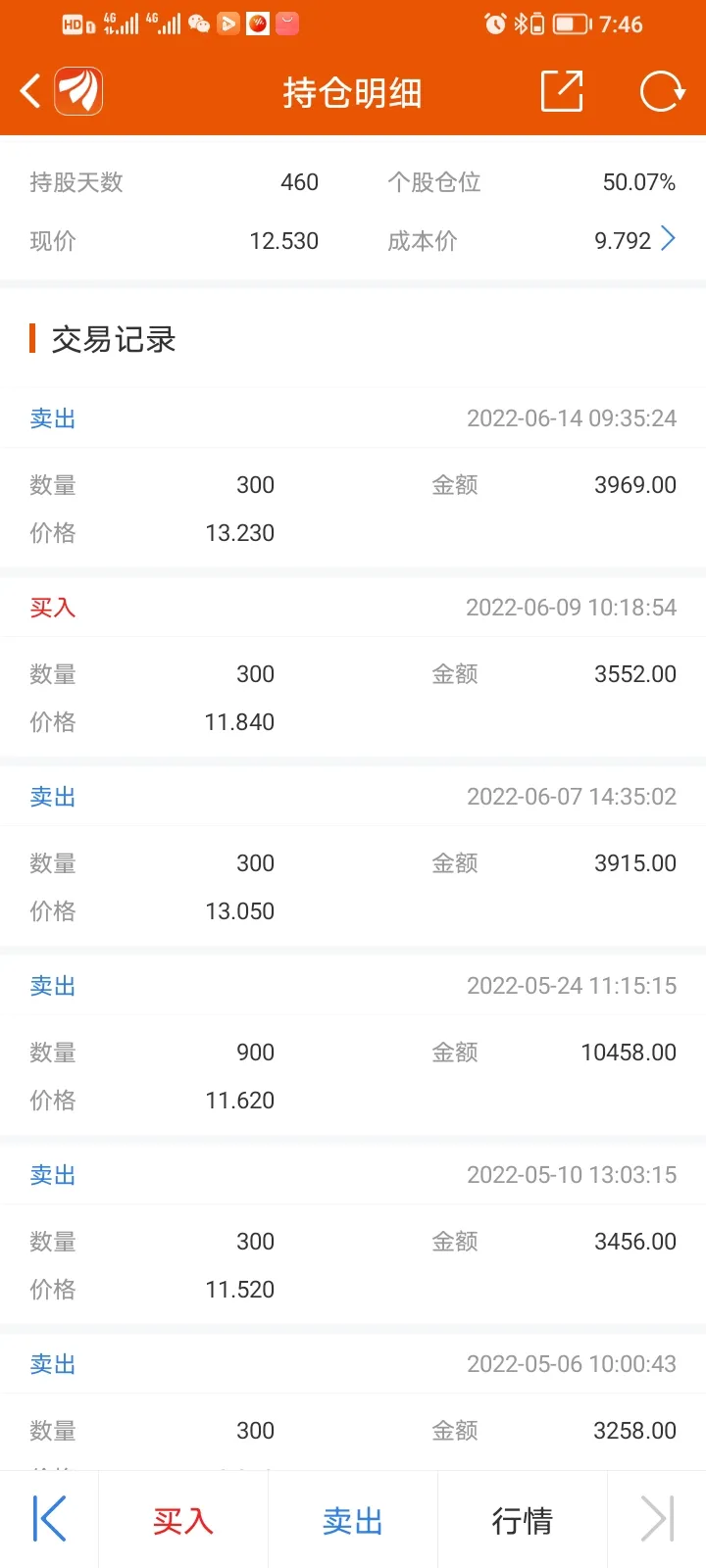The width and height of the screenshot is (706, 1568).
Task: Tap the red 买入 buy button
Action: (183, 1520)
